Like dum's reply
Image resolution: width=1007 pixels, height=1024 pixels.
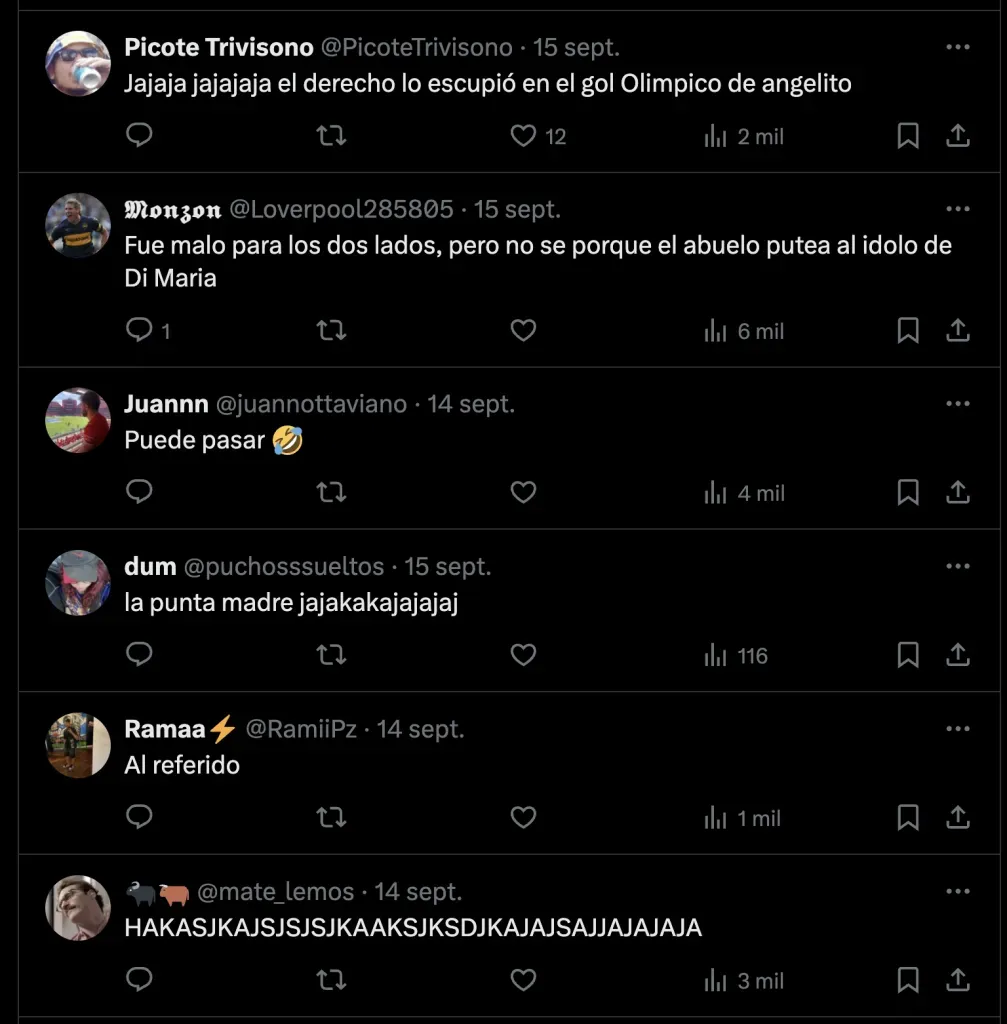click(524, 655)
